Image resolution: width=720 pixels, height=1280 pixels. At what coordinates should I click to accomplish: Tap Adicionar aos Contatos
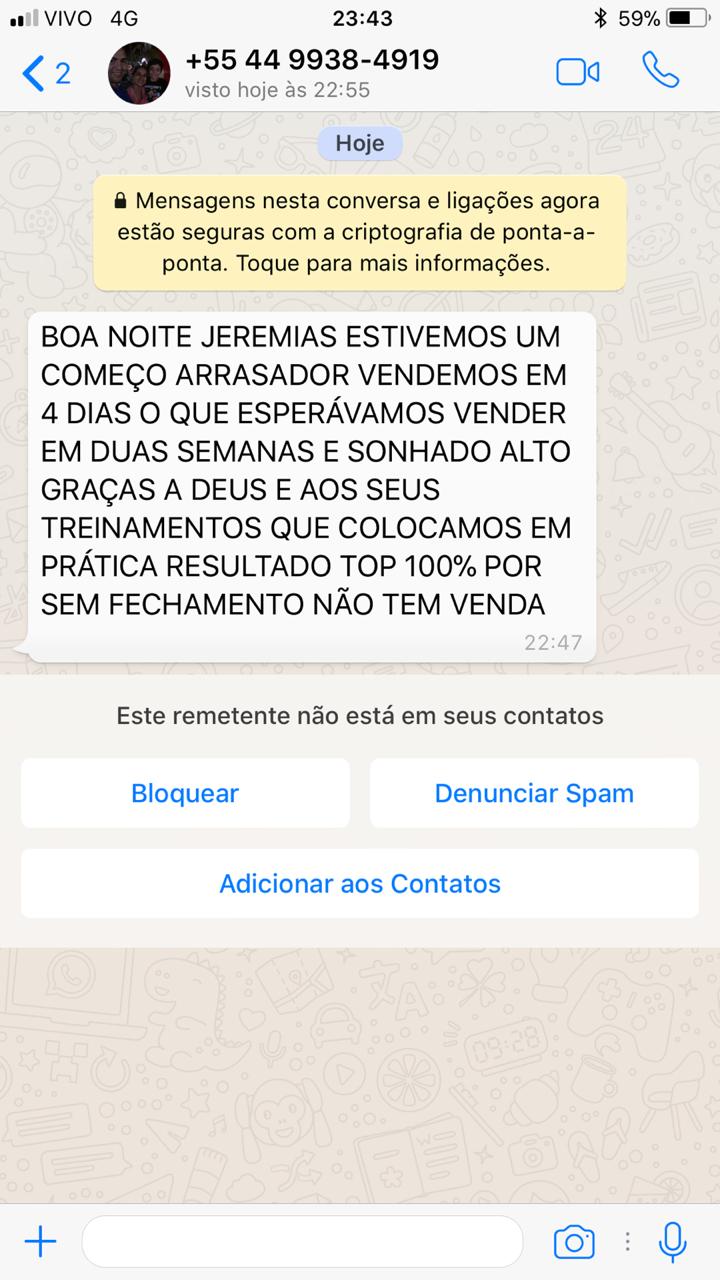tap(360, 884)
